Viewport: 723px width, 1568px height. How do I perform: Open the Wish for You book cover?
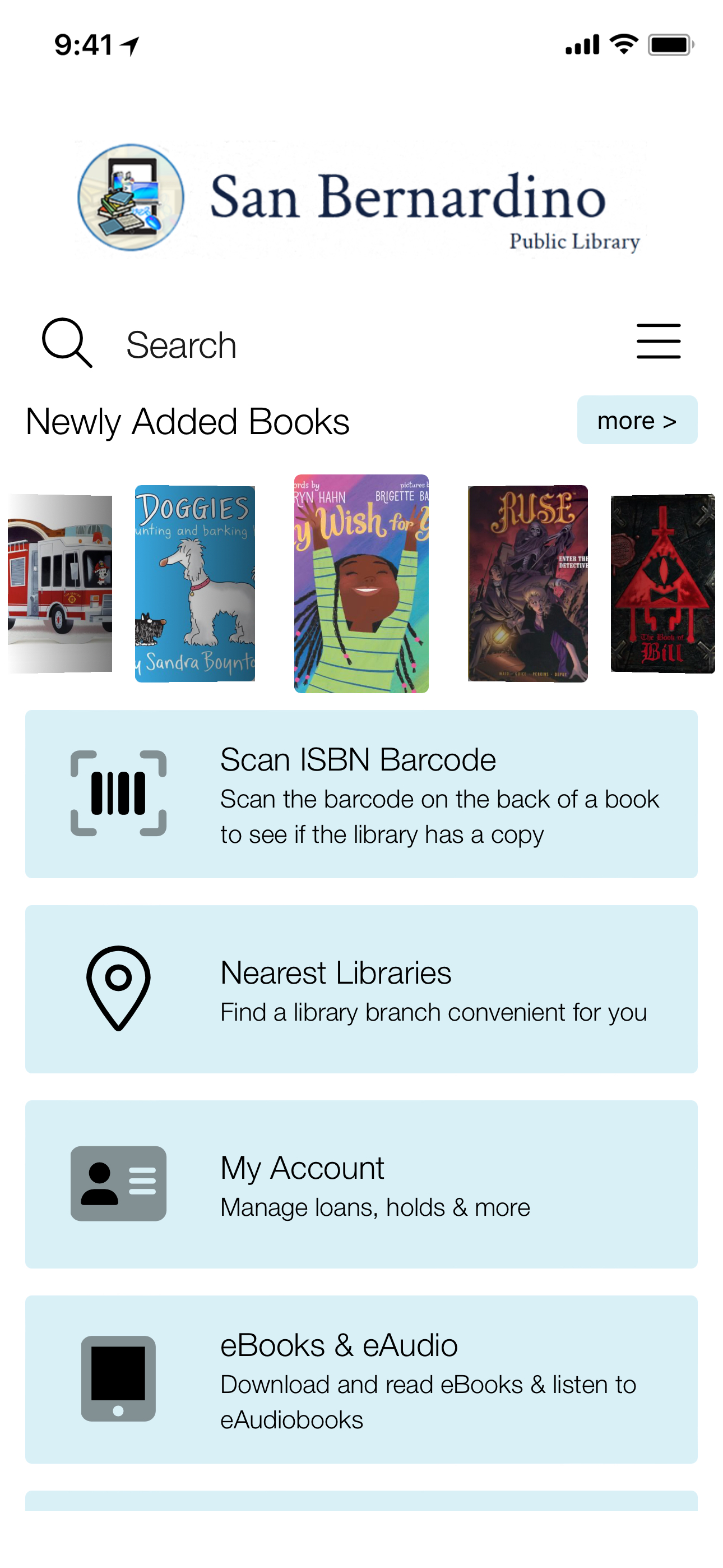[x=361, y=583]
